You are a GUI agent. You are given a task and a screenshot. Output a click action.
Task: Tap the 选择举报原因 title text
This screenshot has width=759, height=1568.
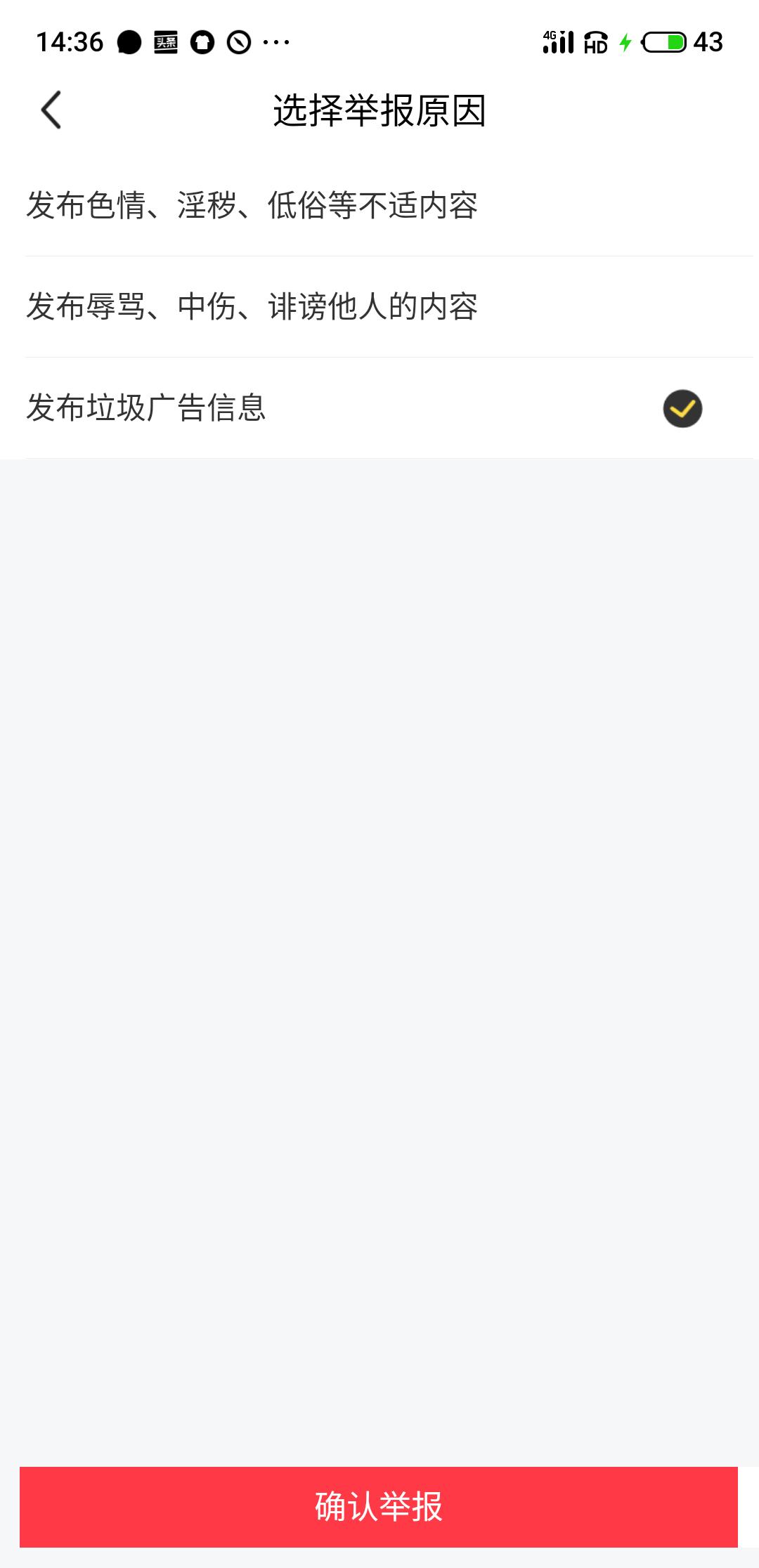379,110
